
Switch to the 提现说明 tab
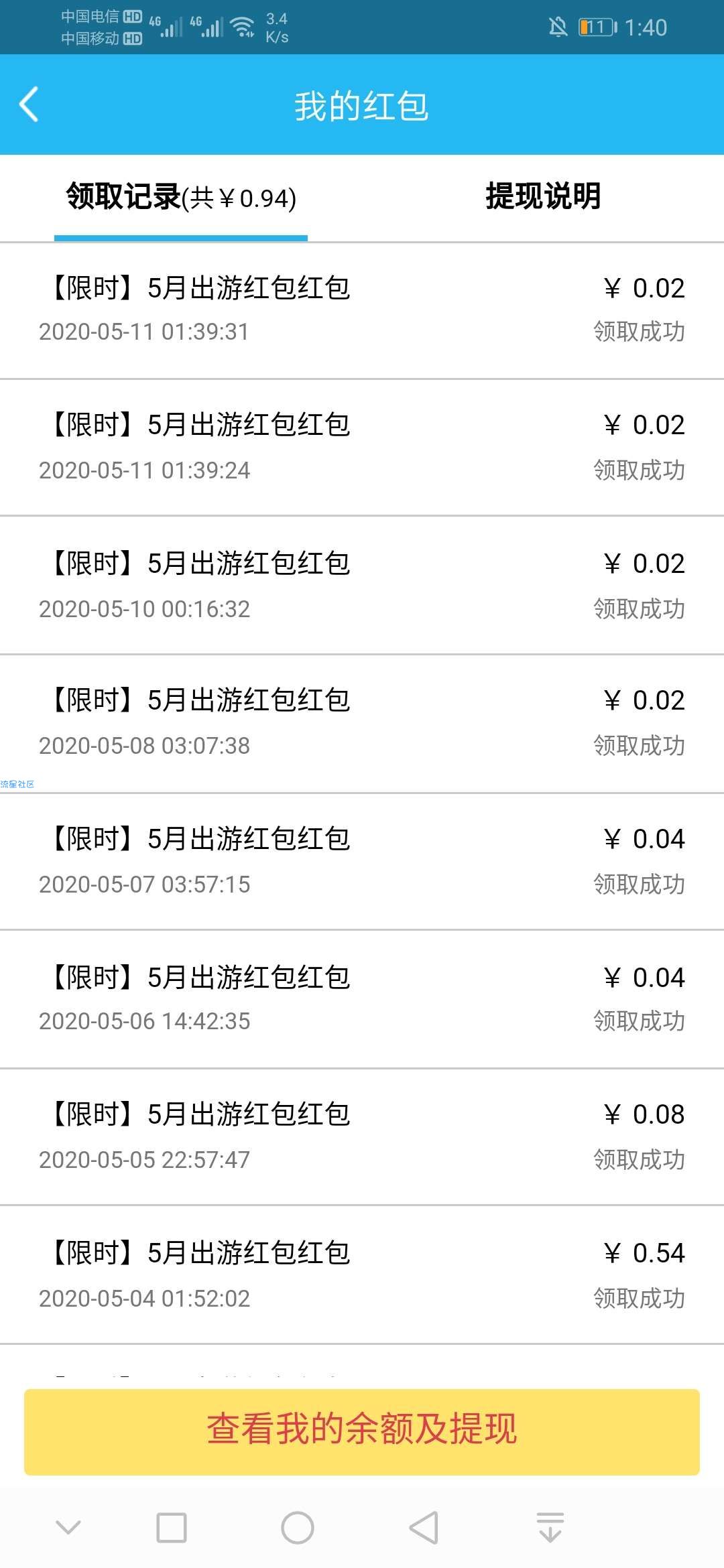pyautogui.click(x=543, y=197)
